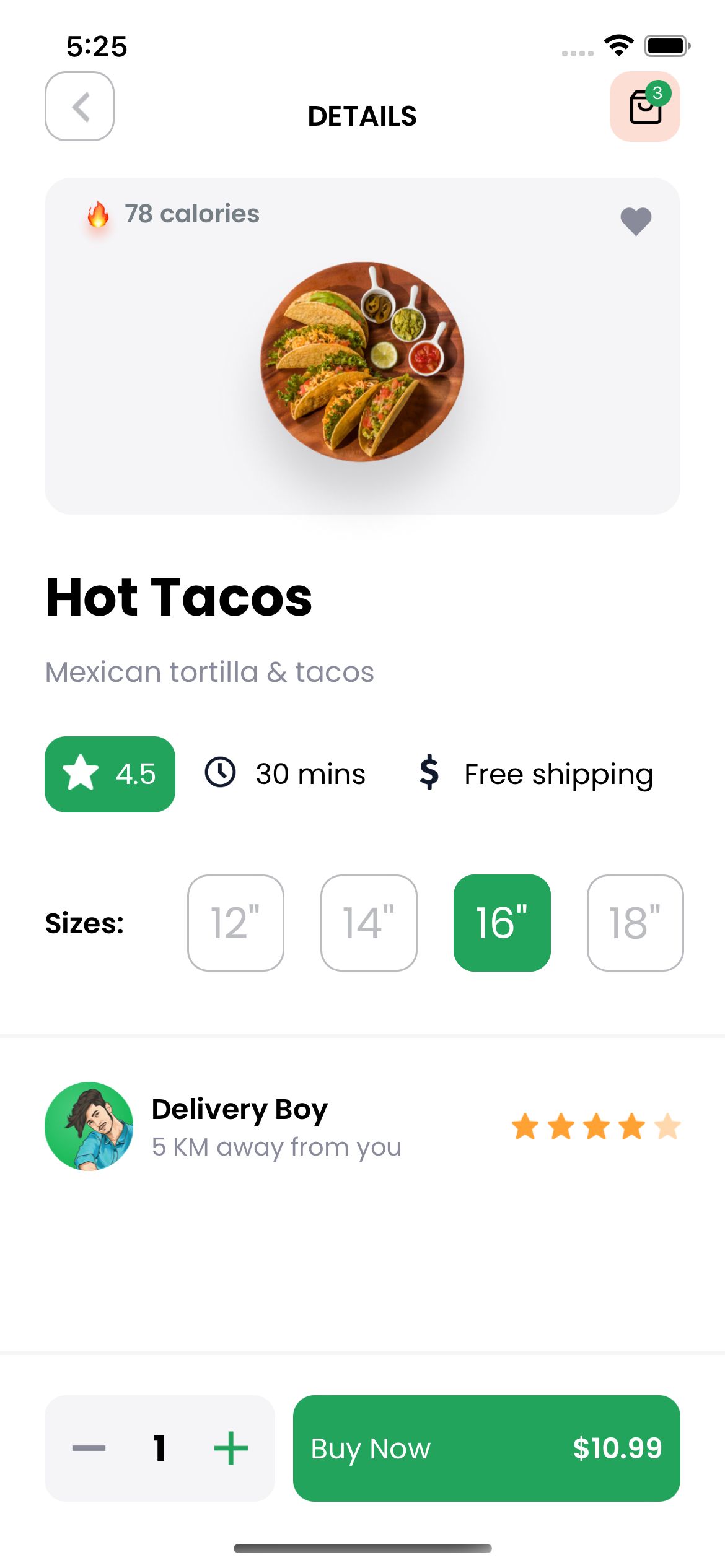Increase quantity with the plus button
Image resolution: width=725 pixels, height=1568 pixels.
(x=231, y=1448)
